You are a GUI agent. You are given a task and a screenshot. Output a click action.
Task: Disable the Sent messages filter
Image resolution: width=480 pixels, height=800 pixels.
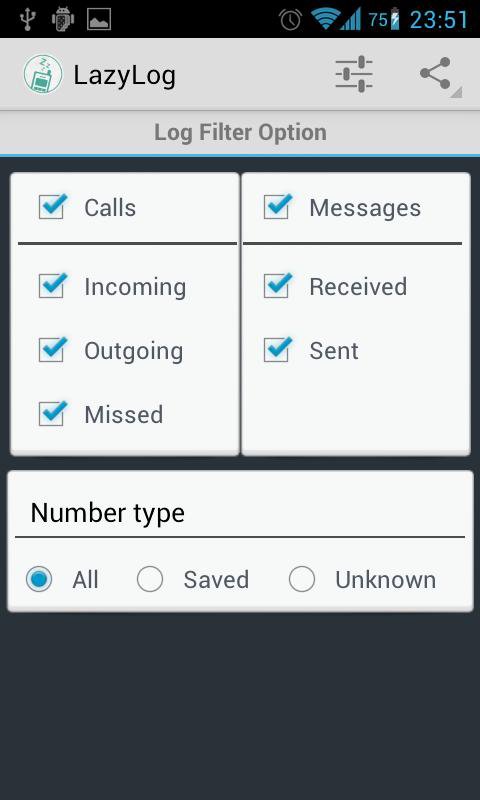(278, 350)
